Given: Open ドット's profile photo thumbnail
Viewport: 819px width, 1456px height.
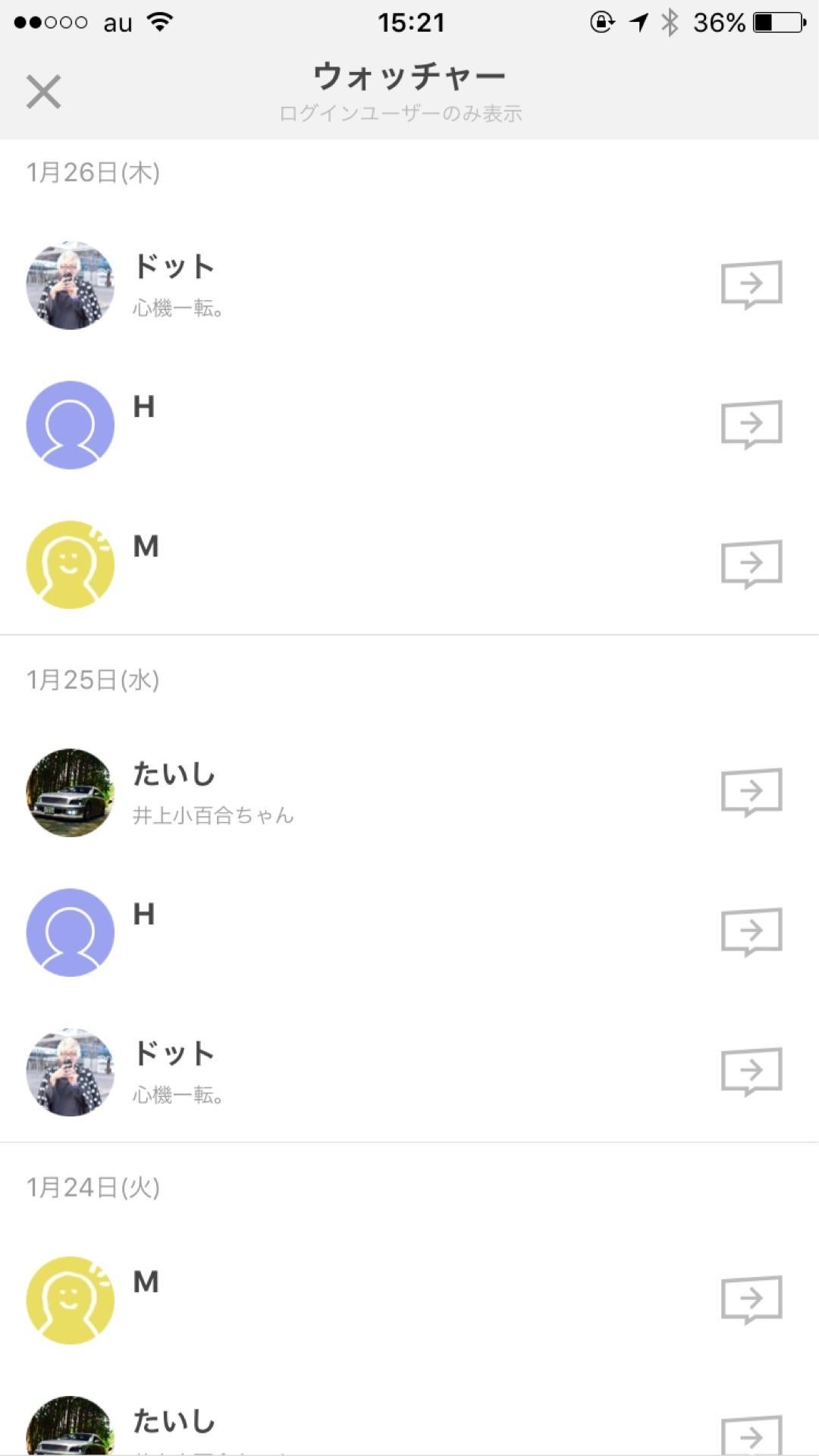Looking at the screenshot, I should click(x=70, y=284).
